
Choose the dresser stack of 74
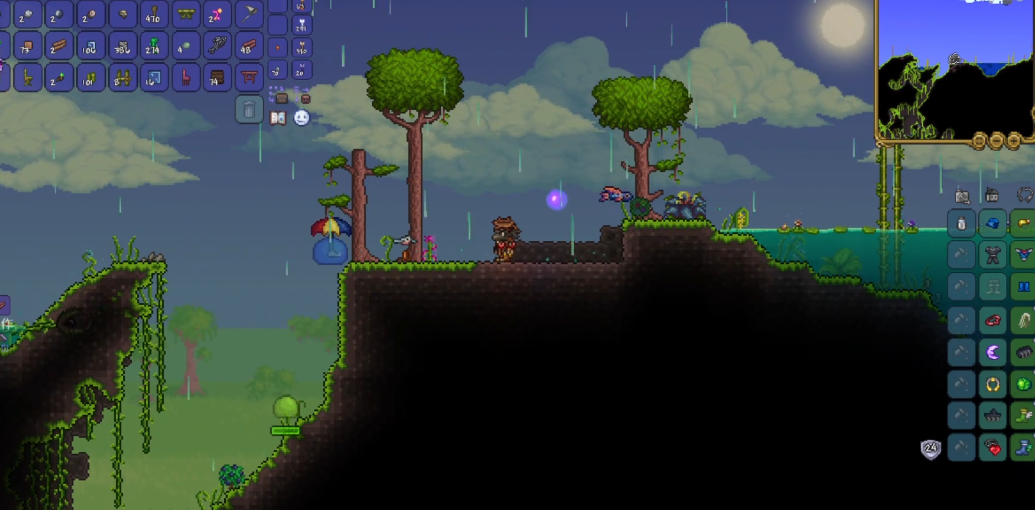[216, 77]
